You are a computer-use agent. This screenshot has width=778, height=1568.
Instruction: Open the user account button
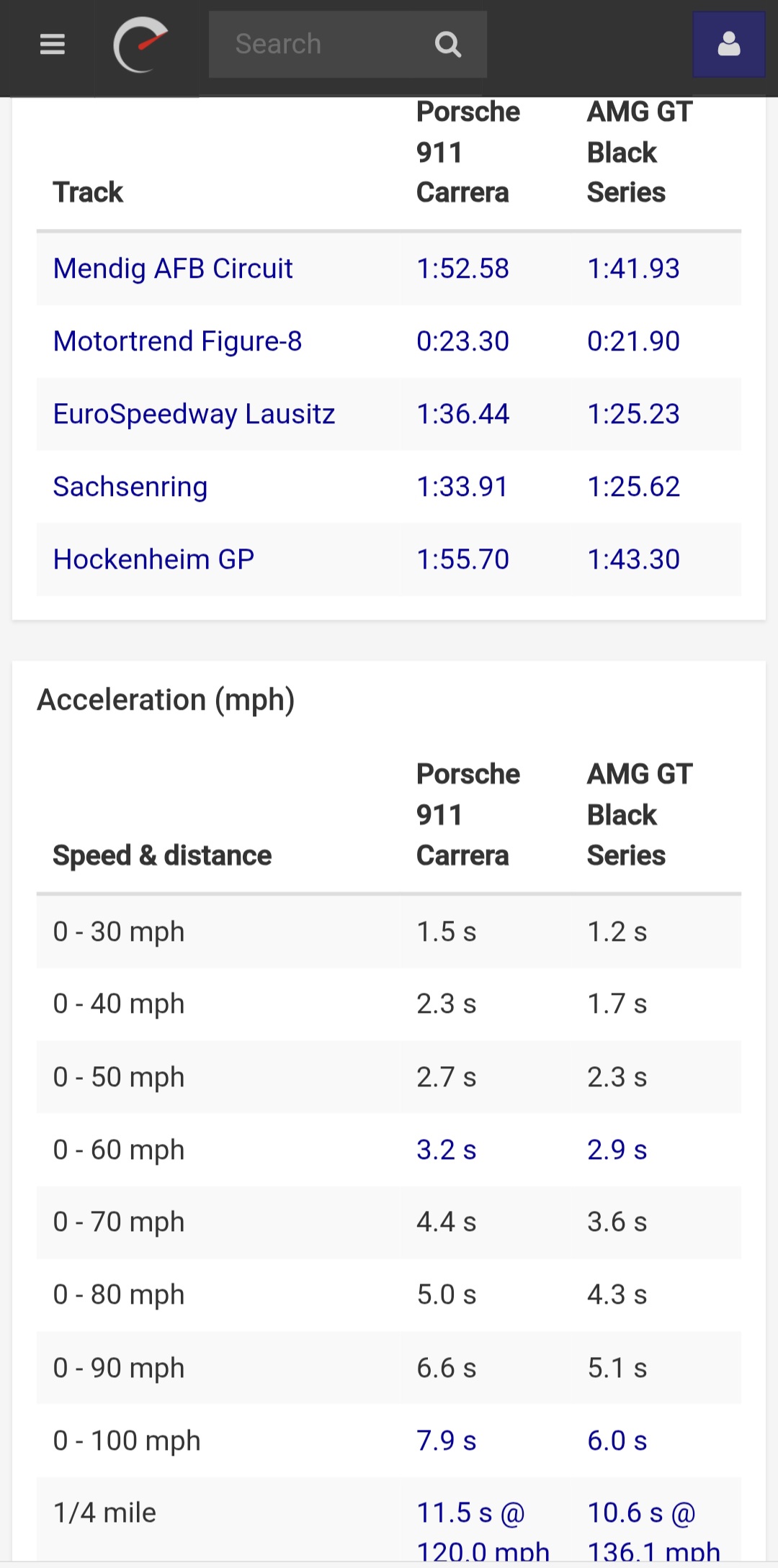(x=728, y=45)
